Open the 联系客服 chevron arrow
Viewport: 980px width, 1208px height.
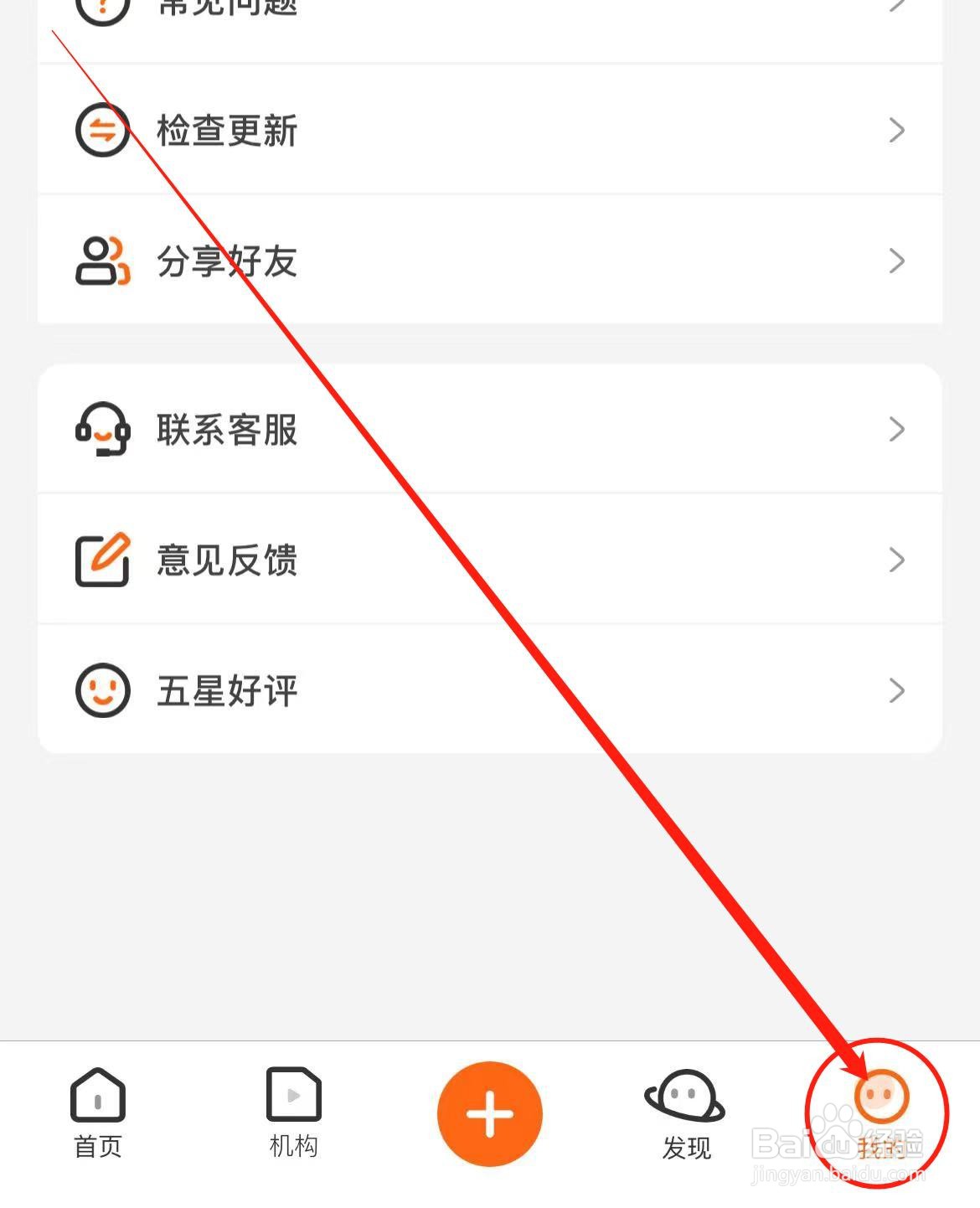point(897,430)
